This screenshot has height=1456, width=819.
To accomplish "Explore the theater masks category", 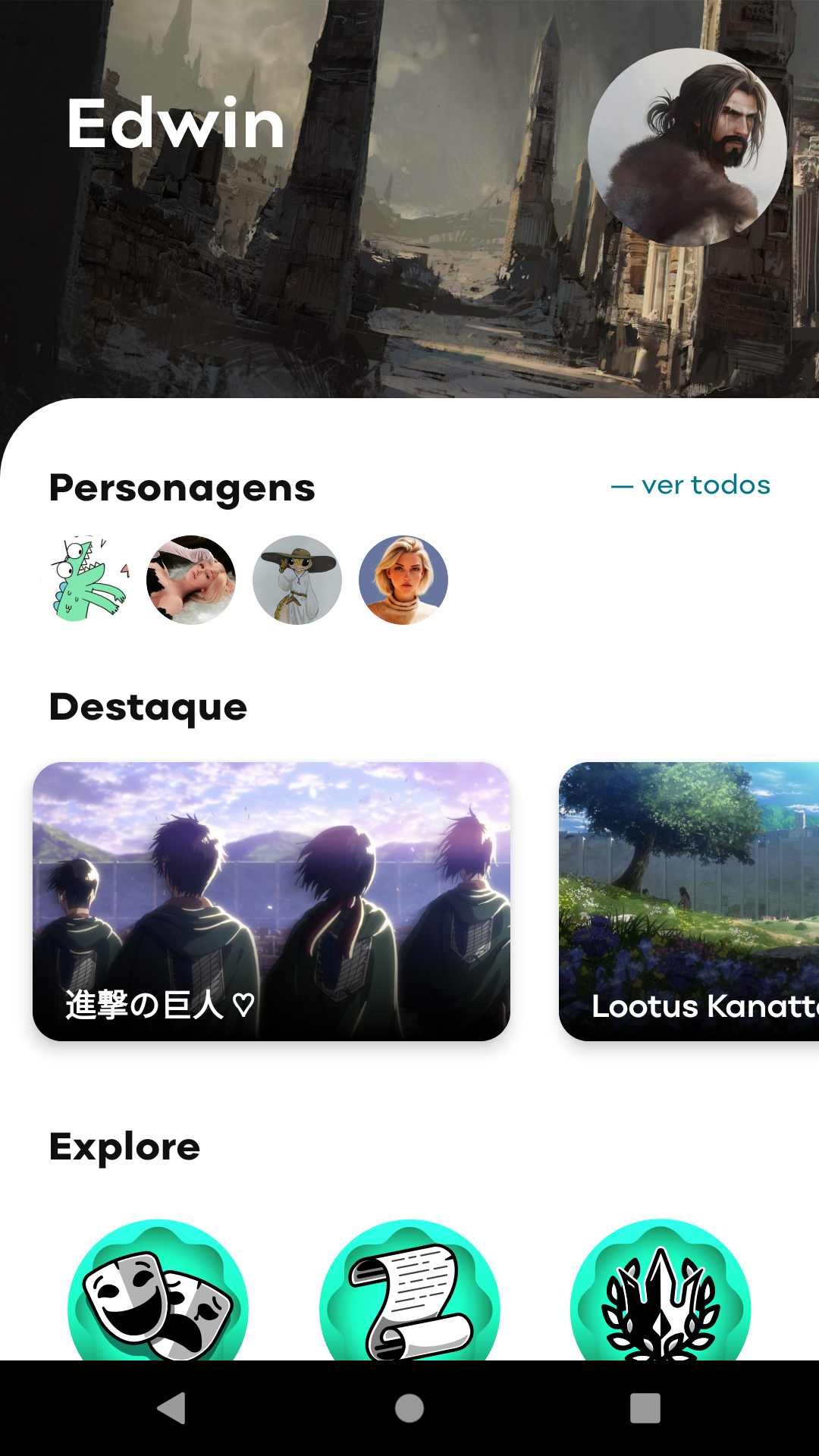I will (x=158, y=1290).
